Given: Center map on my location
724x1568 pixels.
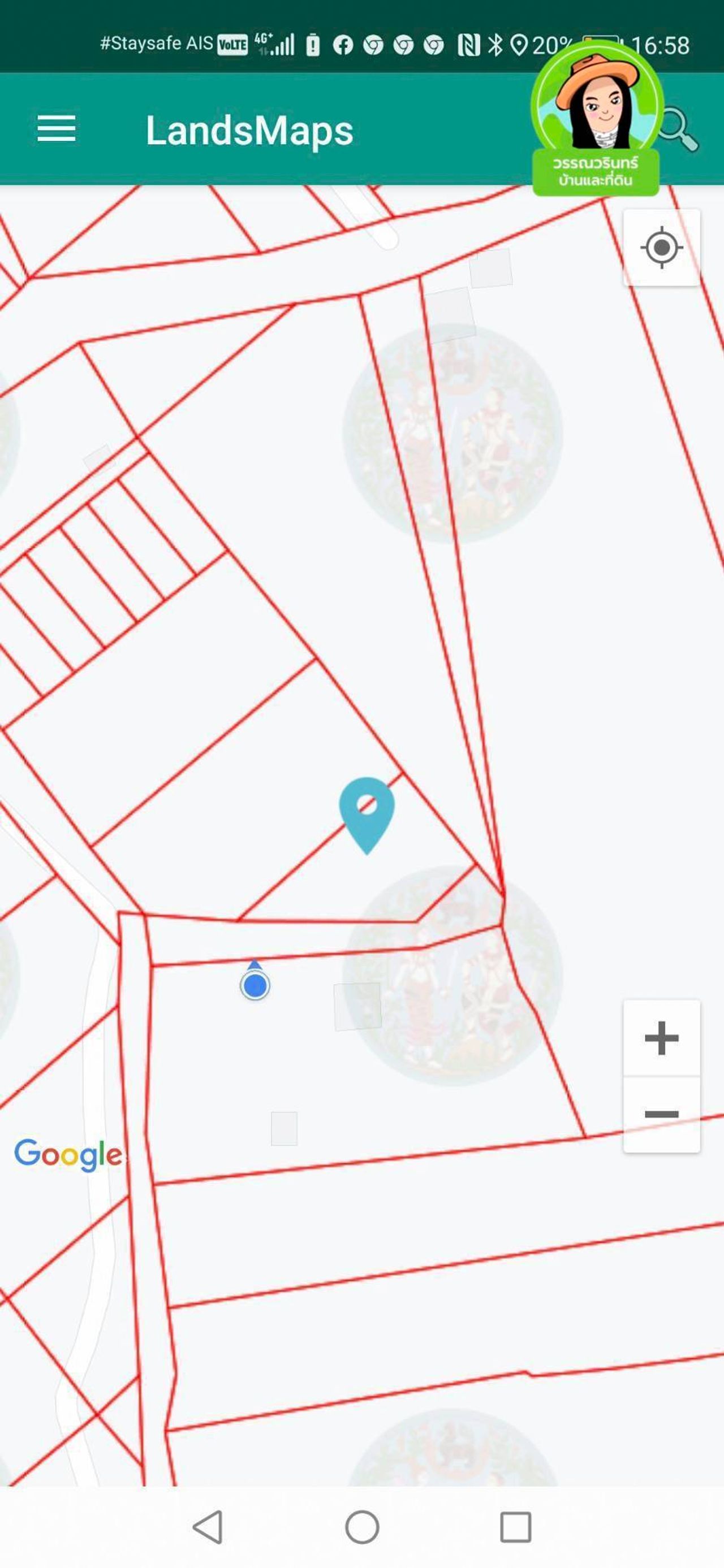Looking at the screenshot, I should [661, 248].
